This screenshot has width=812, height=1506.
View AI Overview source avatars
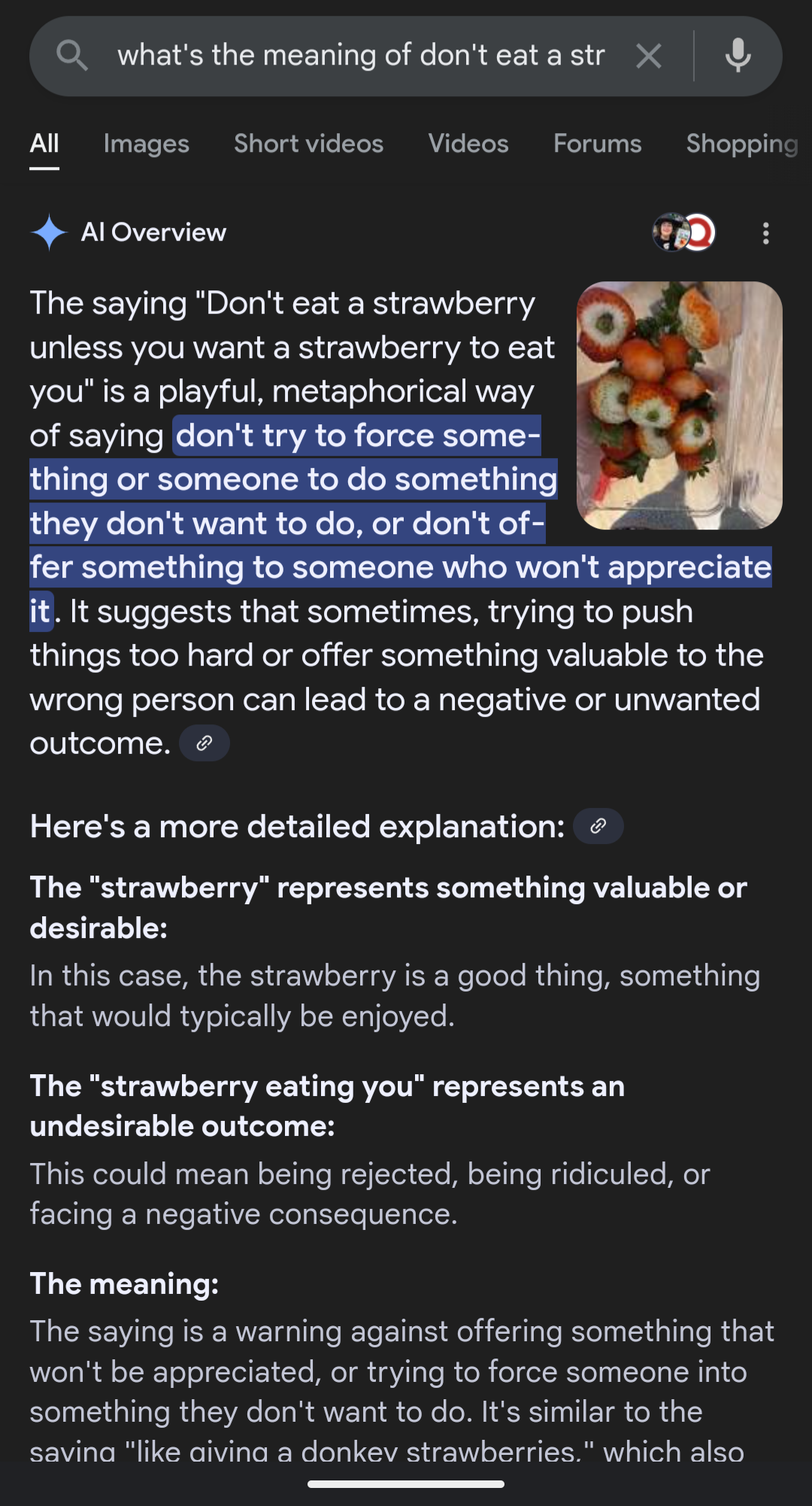[683, 232]
